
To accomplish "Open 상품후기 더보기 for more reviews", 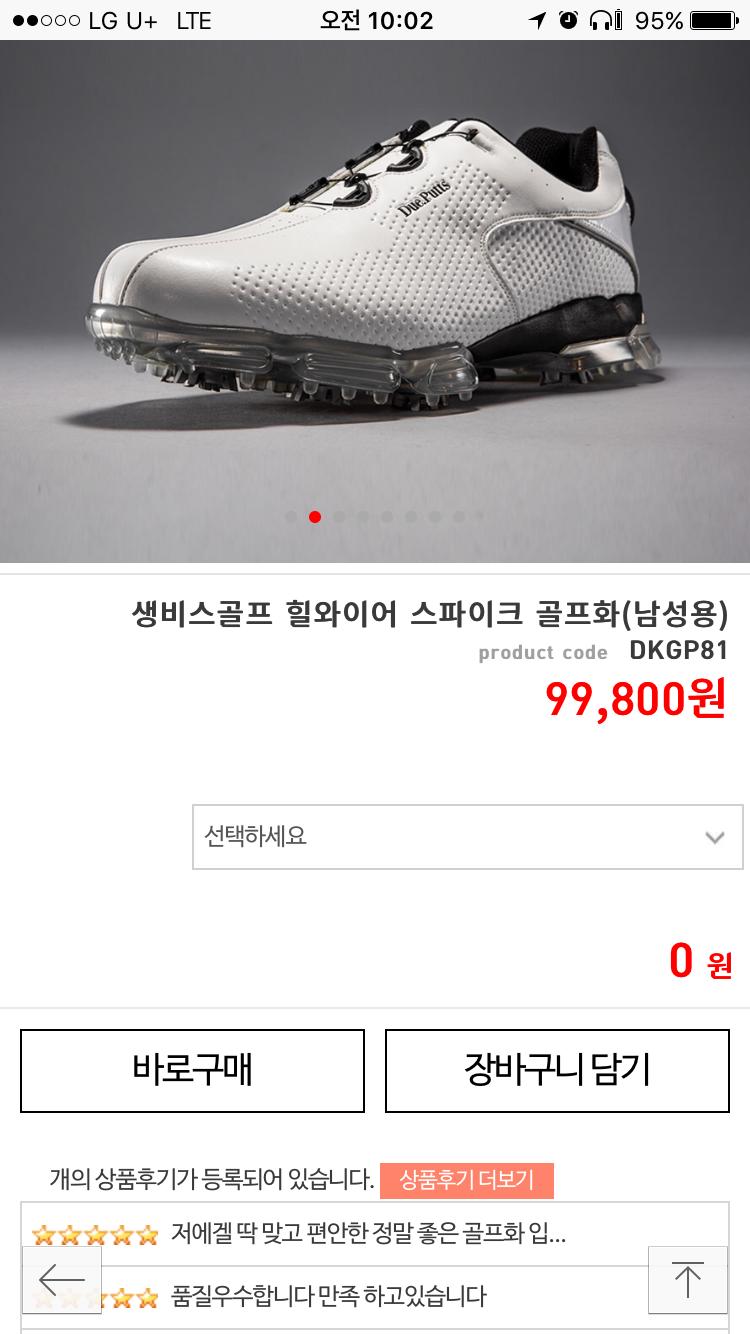I will [466, 1180].
